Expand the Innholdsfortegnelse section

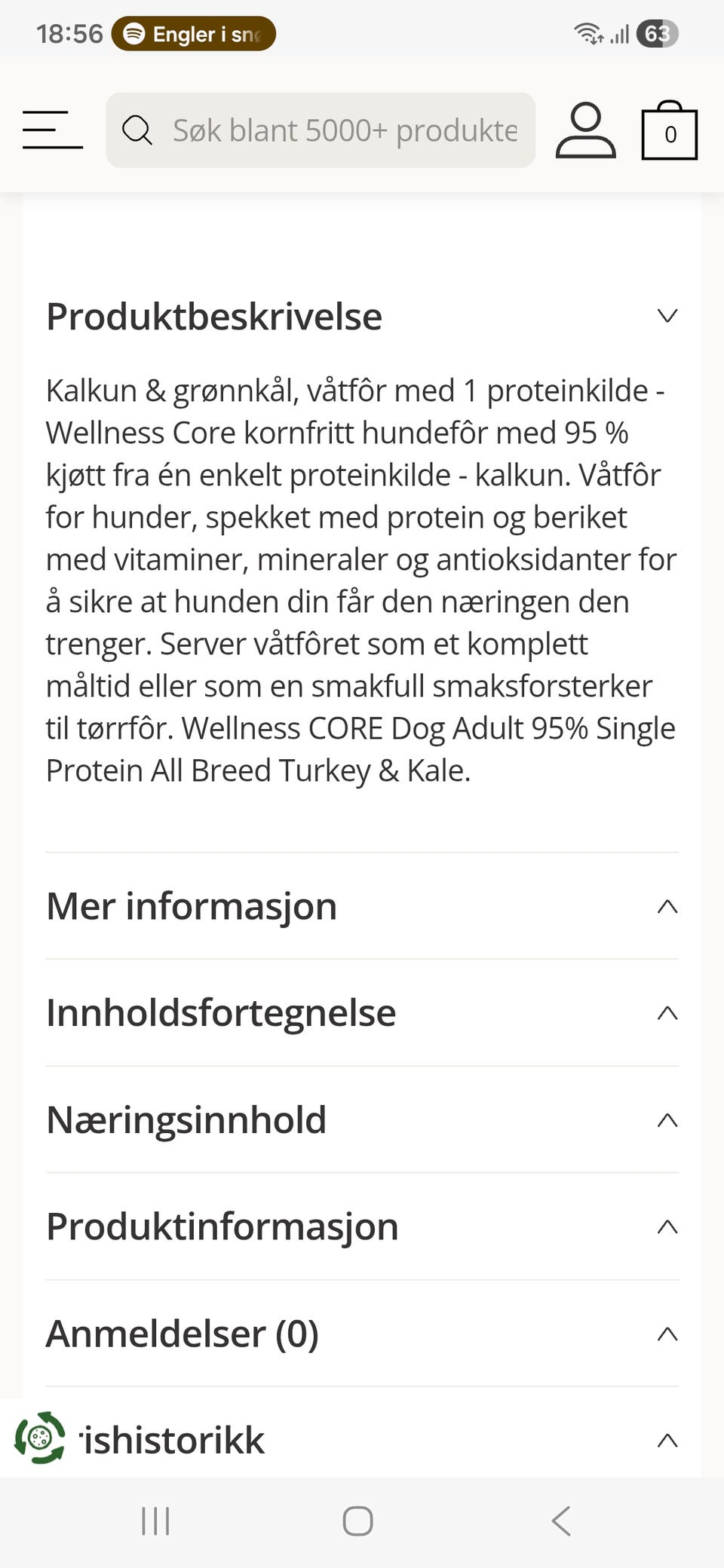point(667,1014)
